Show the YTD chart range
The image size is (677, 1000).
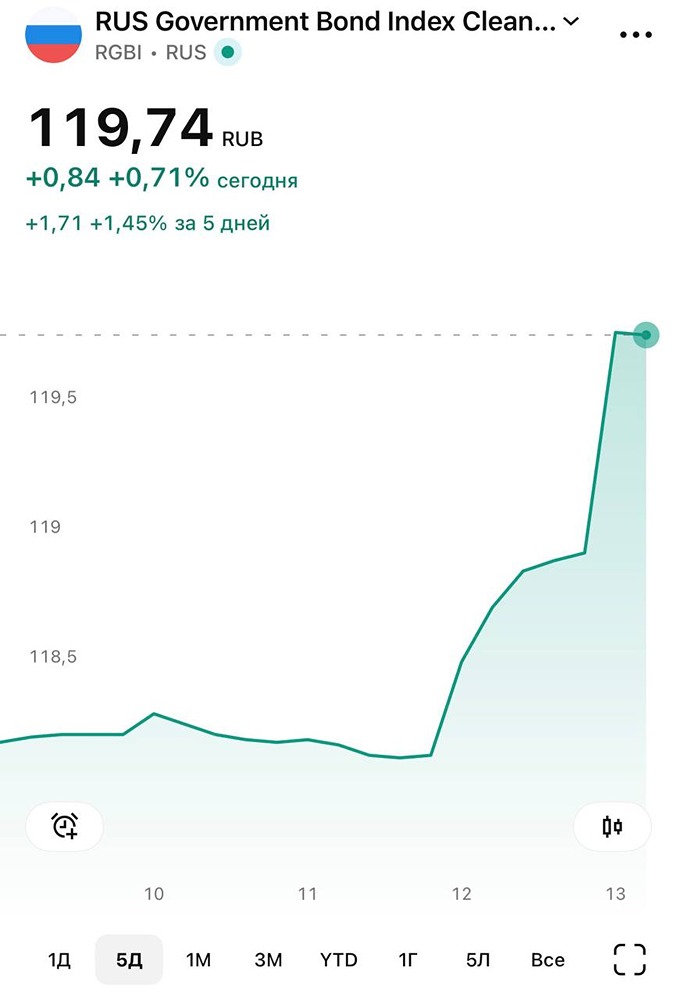pos(338,960)
